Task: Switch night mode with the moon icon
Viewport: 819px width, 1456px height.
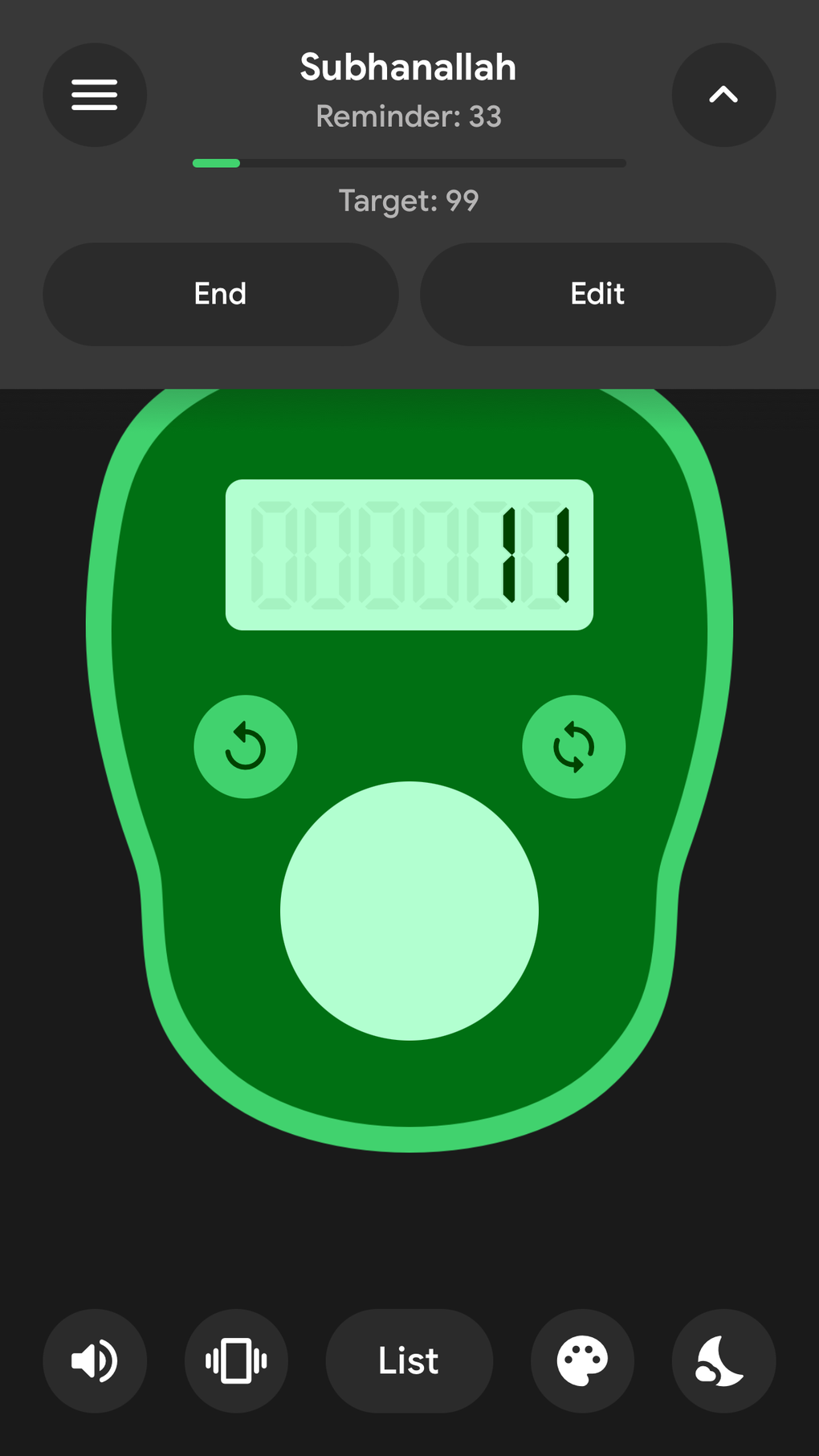Action: pos(723,1361)
